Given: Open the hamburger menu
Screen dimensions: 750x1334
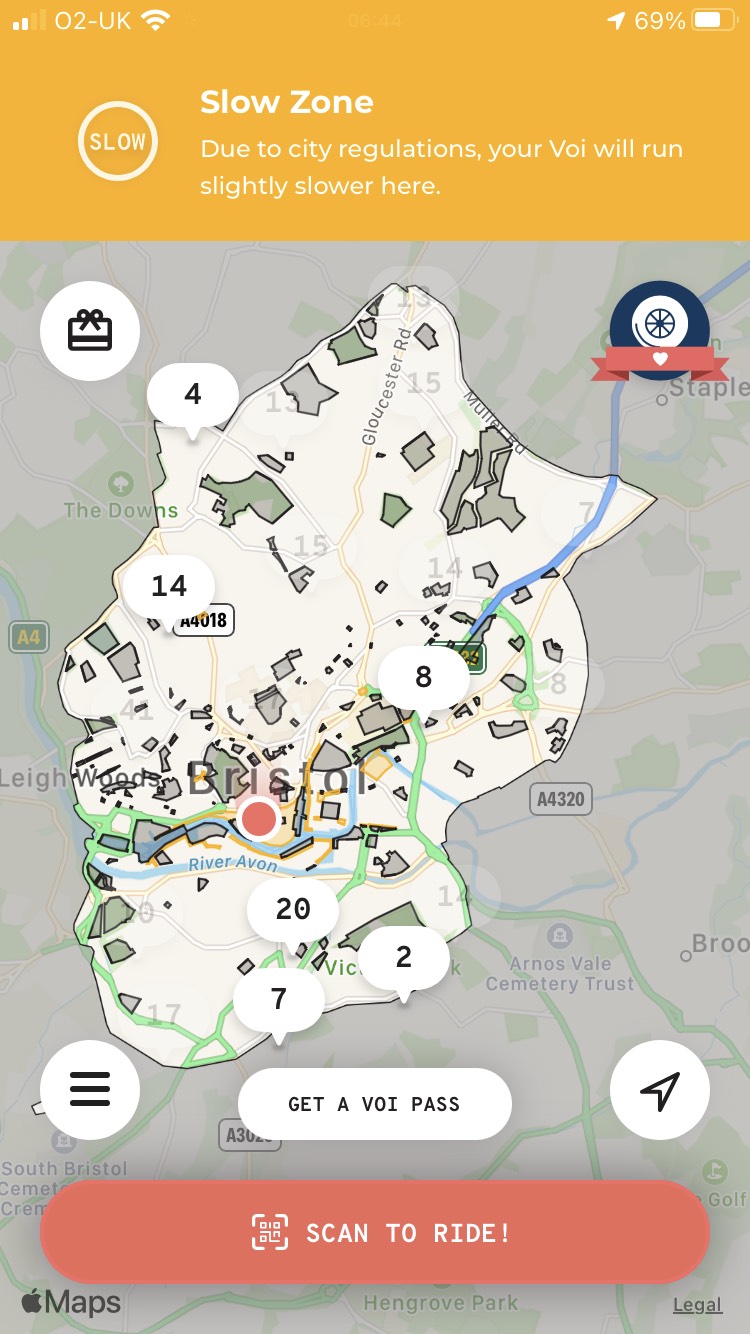Looking at the screenshot, I should (x=90, y=1090).
